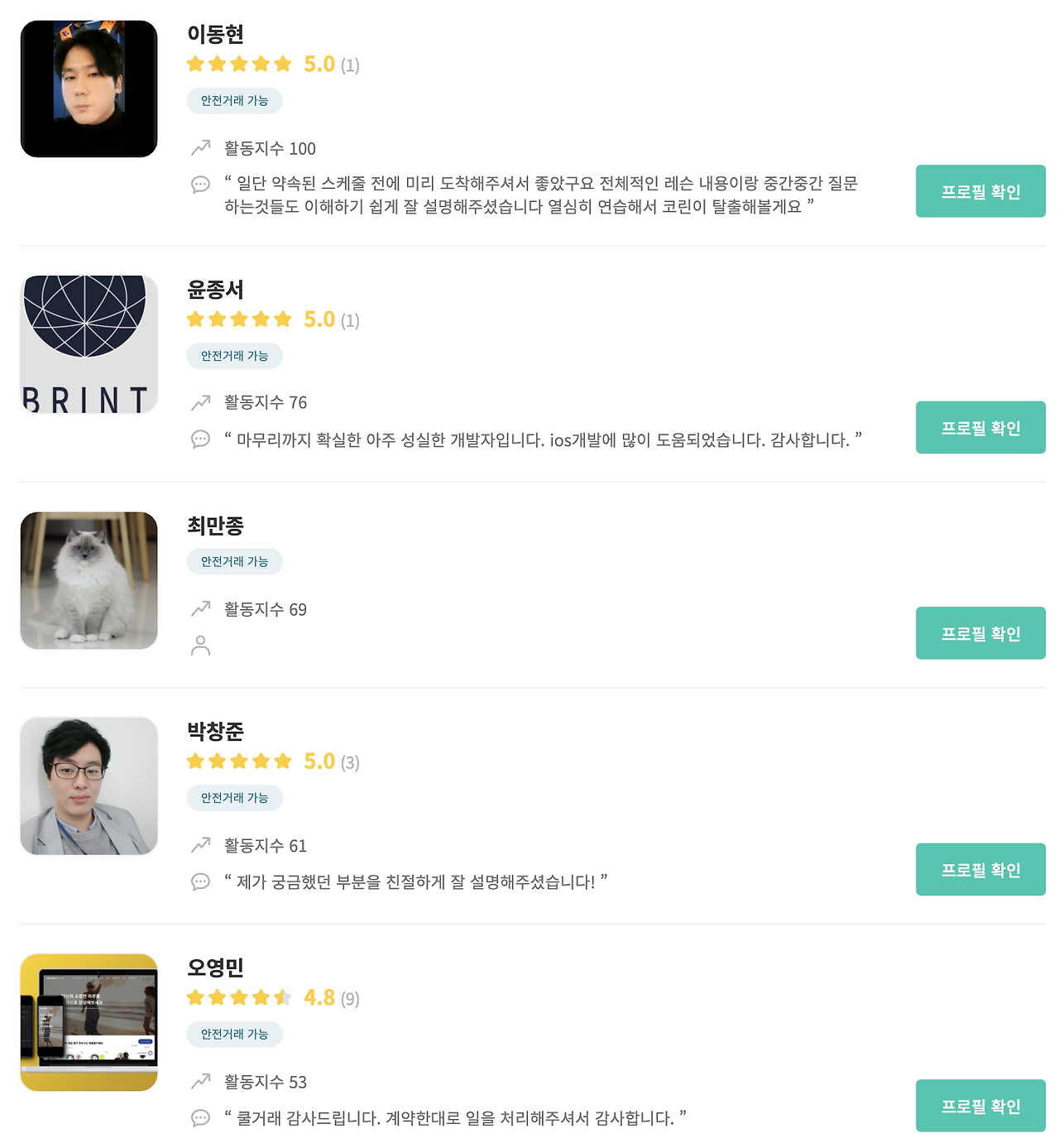The width and height of the screenshot is (1059, 1148).
Task: Expand 오영민's review count (9)
Action: (x=352, y=998)
